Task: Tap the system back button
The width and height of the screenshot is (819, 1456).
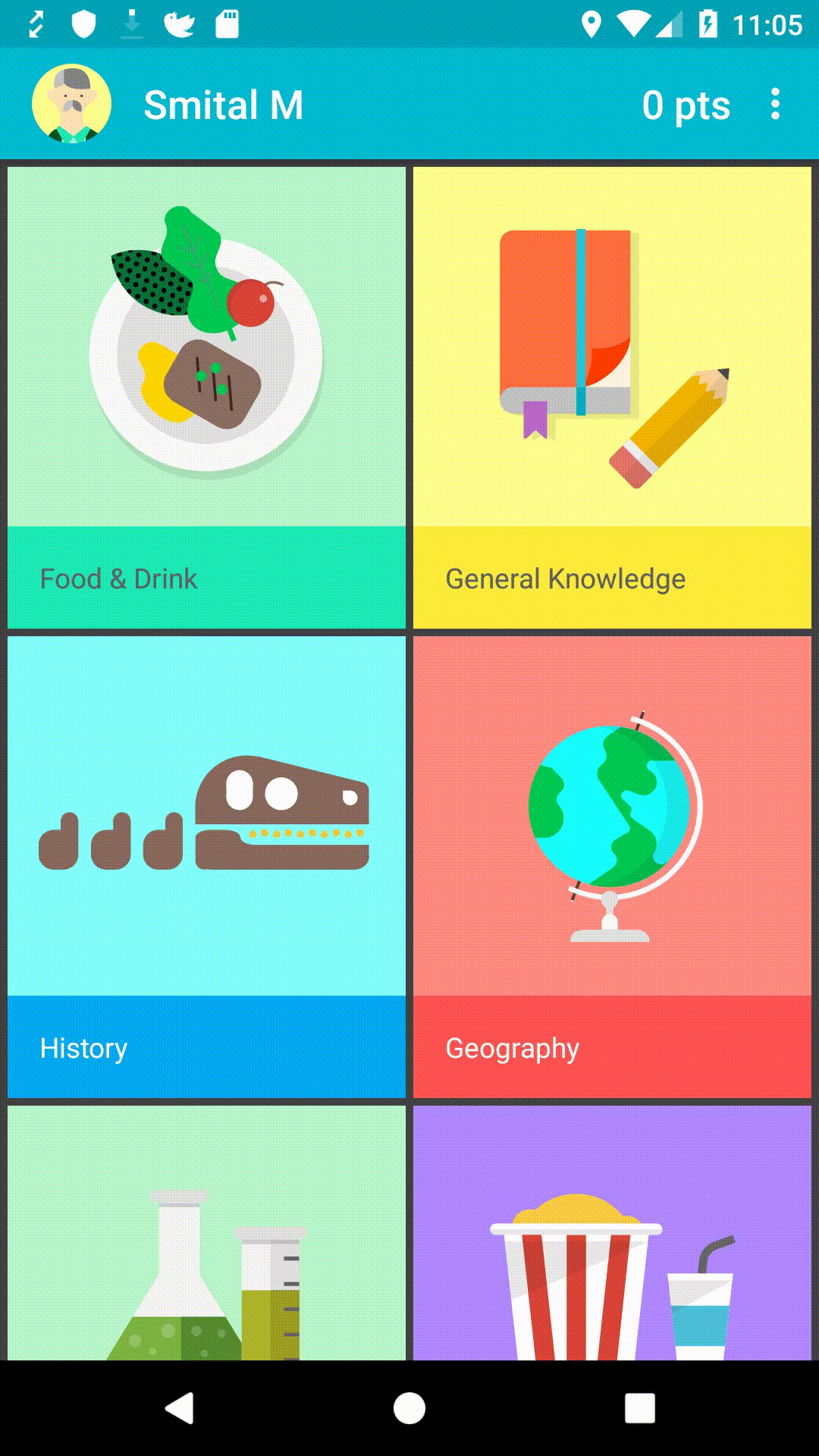Action: pyautogui.click(x=180, y=1408)
